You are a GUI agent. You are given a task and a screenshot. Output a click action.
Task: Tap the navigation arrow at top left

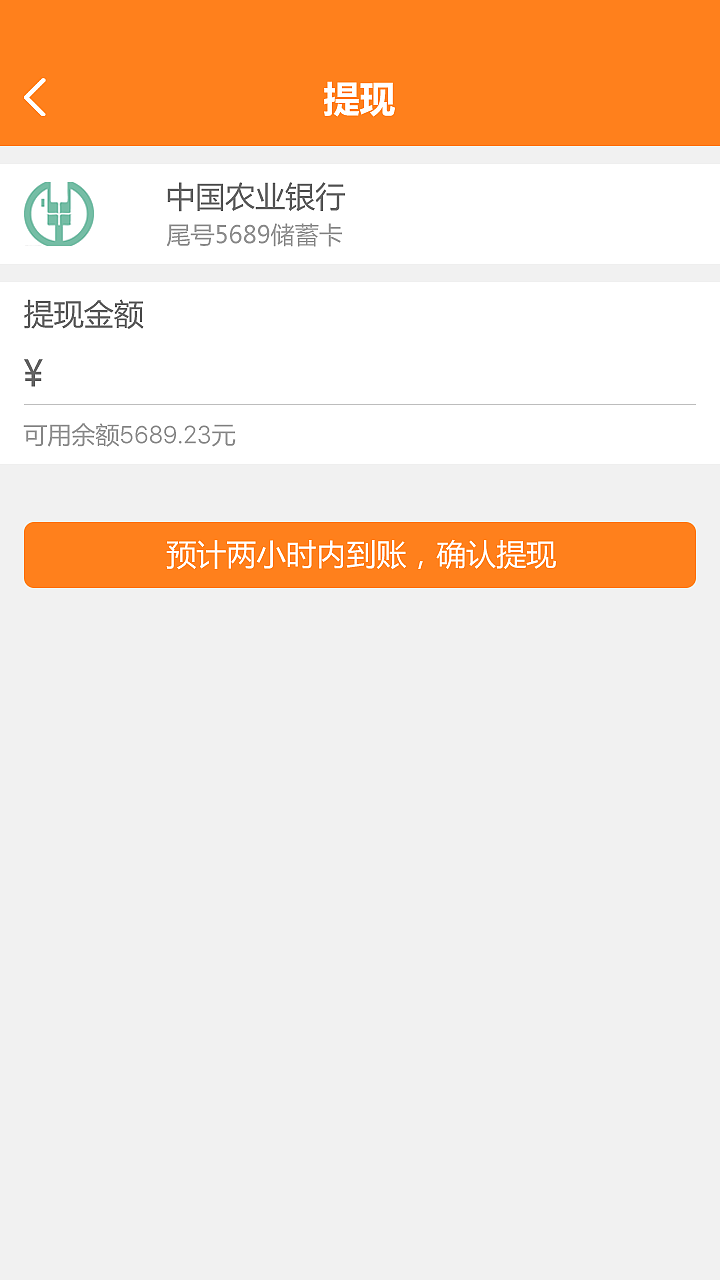tap(34, 99)
